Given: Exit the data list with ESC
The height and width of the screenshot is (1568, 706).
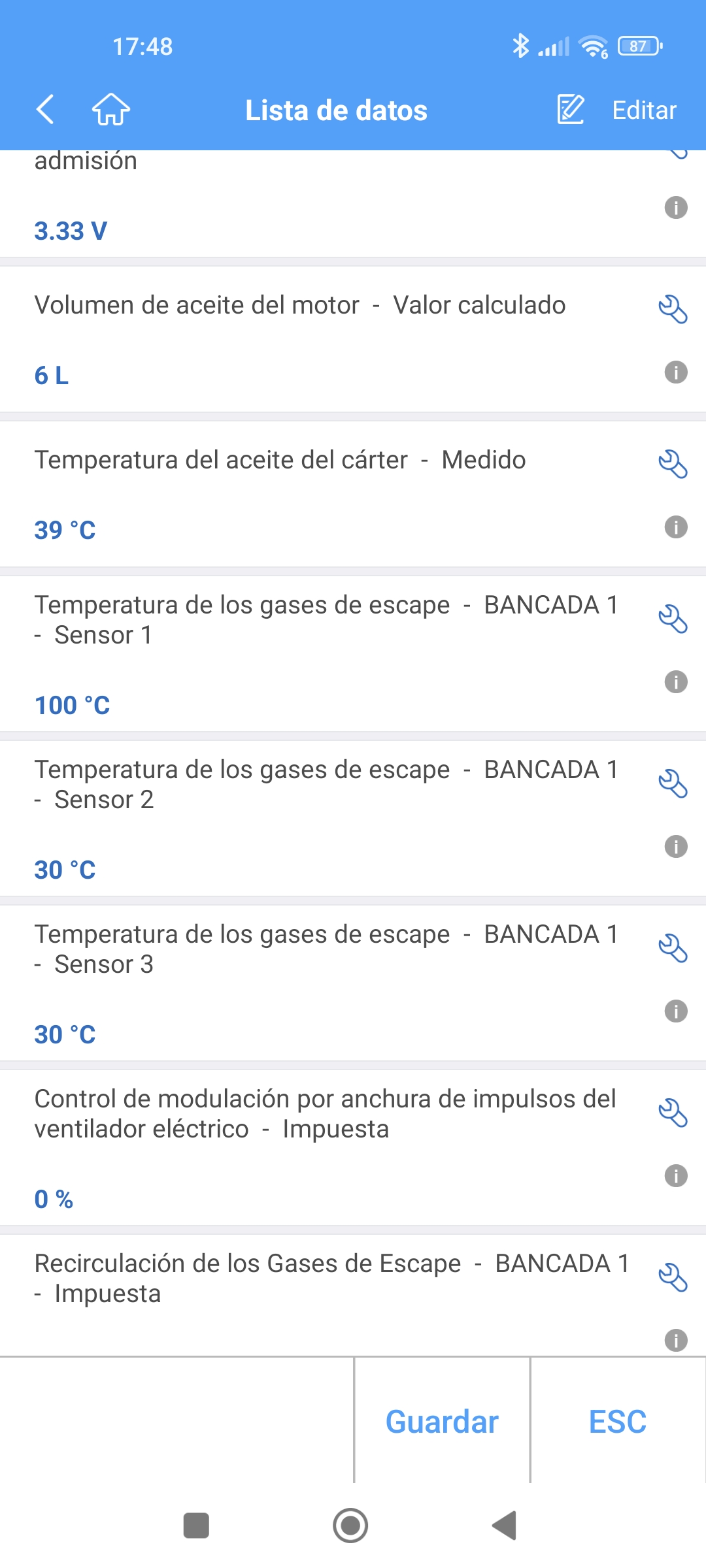Looking at the screenshot, I should click(618, 1422).
